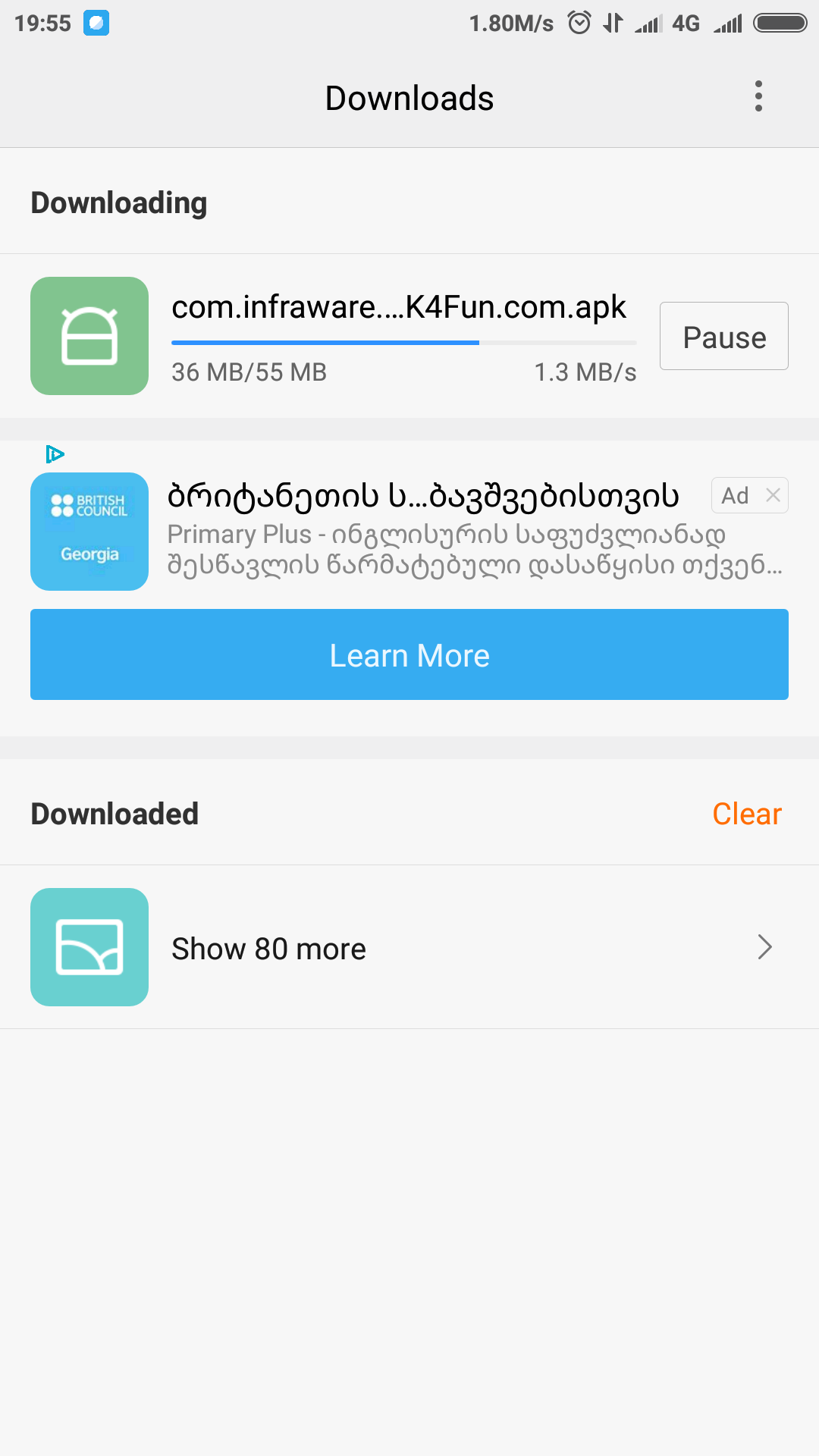Open the three-dot overflow menu
This screenshot has width=819, height=1456.
pos(758,96)
